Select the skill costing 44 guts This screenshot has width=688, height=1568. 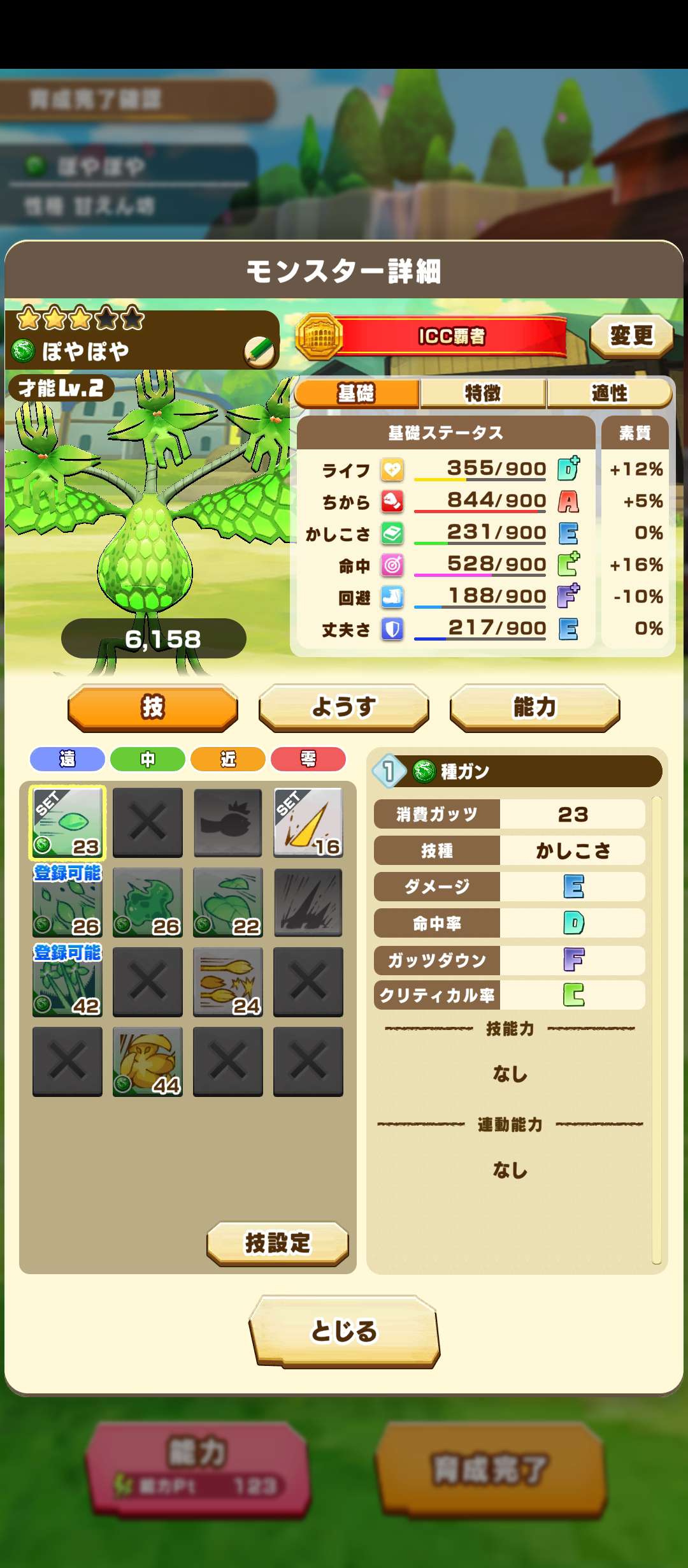(148, 1061)
